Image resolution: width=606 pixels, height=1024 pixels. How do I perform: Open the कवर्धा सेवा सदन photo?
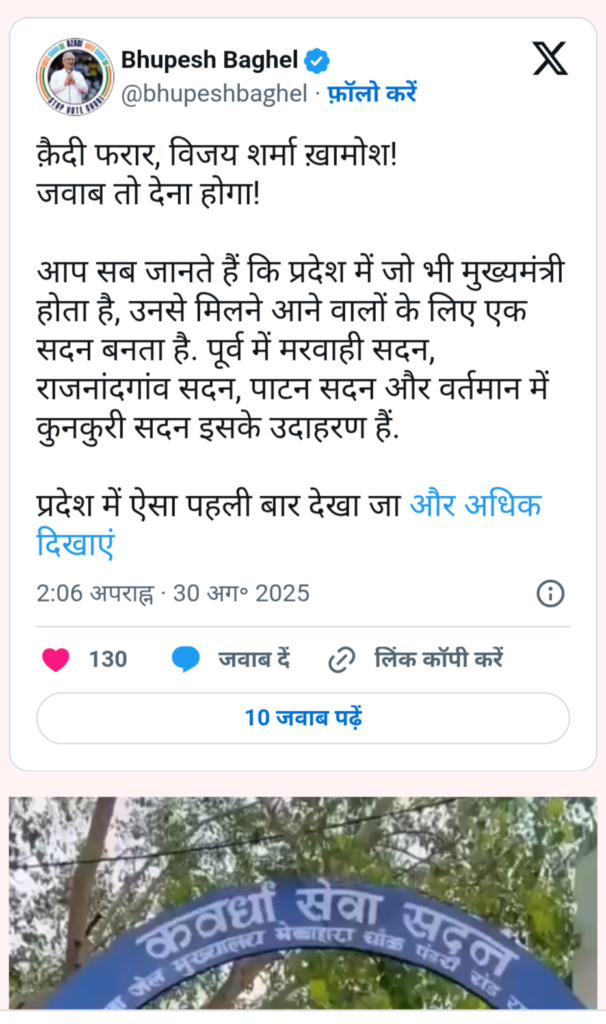tap(303, 905)
